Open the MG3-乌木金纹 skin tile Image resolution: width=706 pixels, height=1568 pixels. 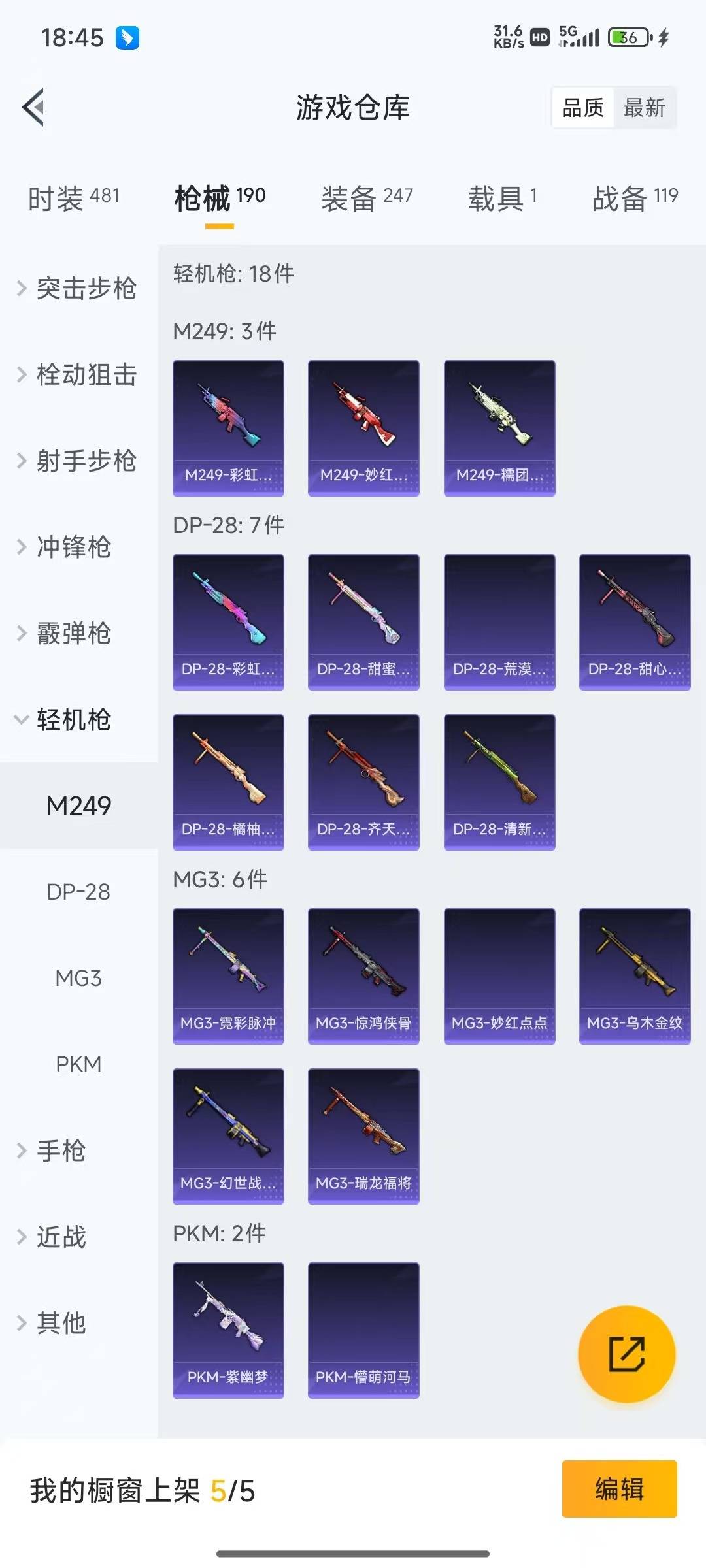(x=635, y=976)
